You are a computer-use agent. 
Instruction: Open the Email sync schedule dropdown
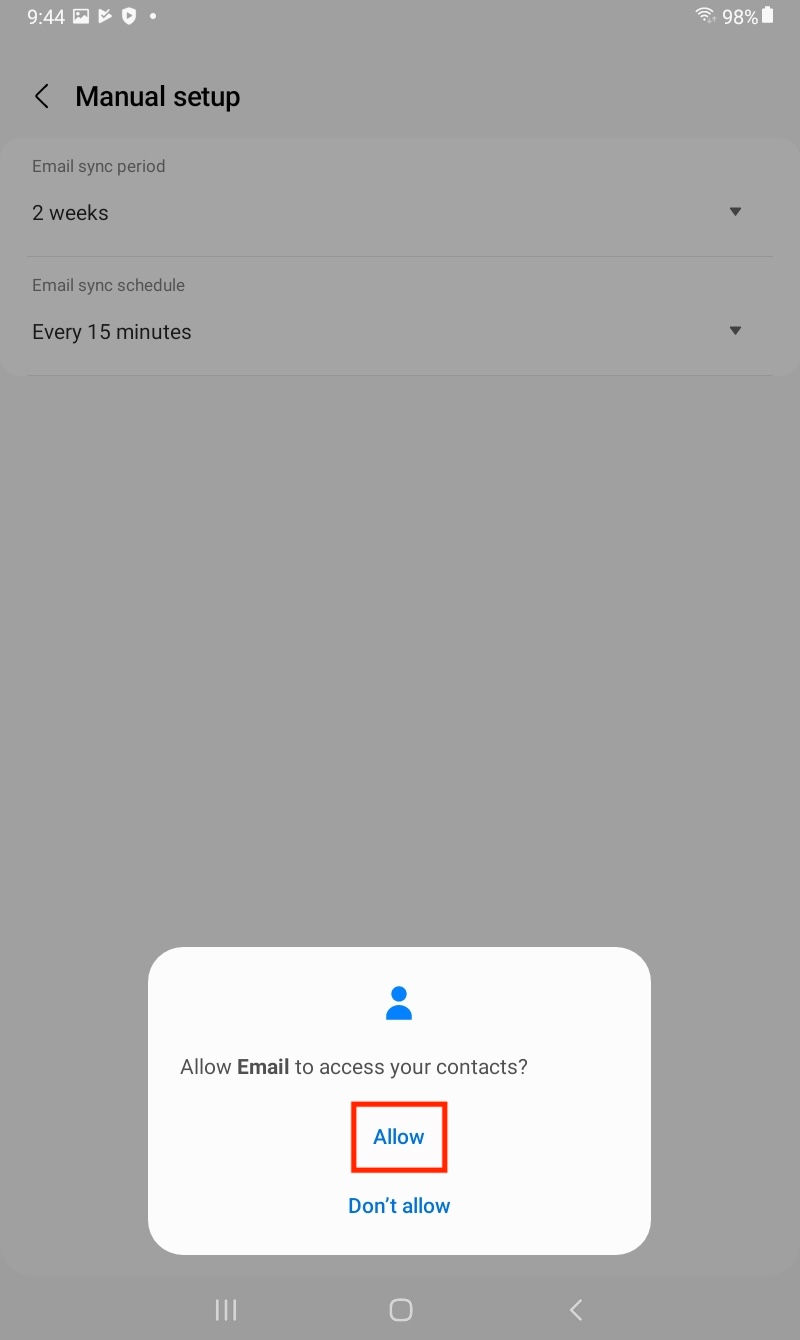pos(400,316)
